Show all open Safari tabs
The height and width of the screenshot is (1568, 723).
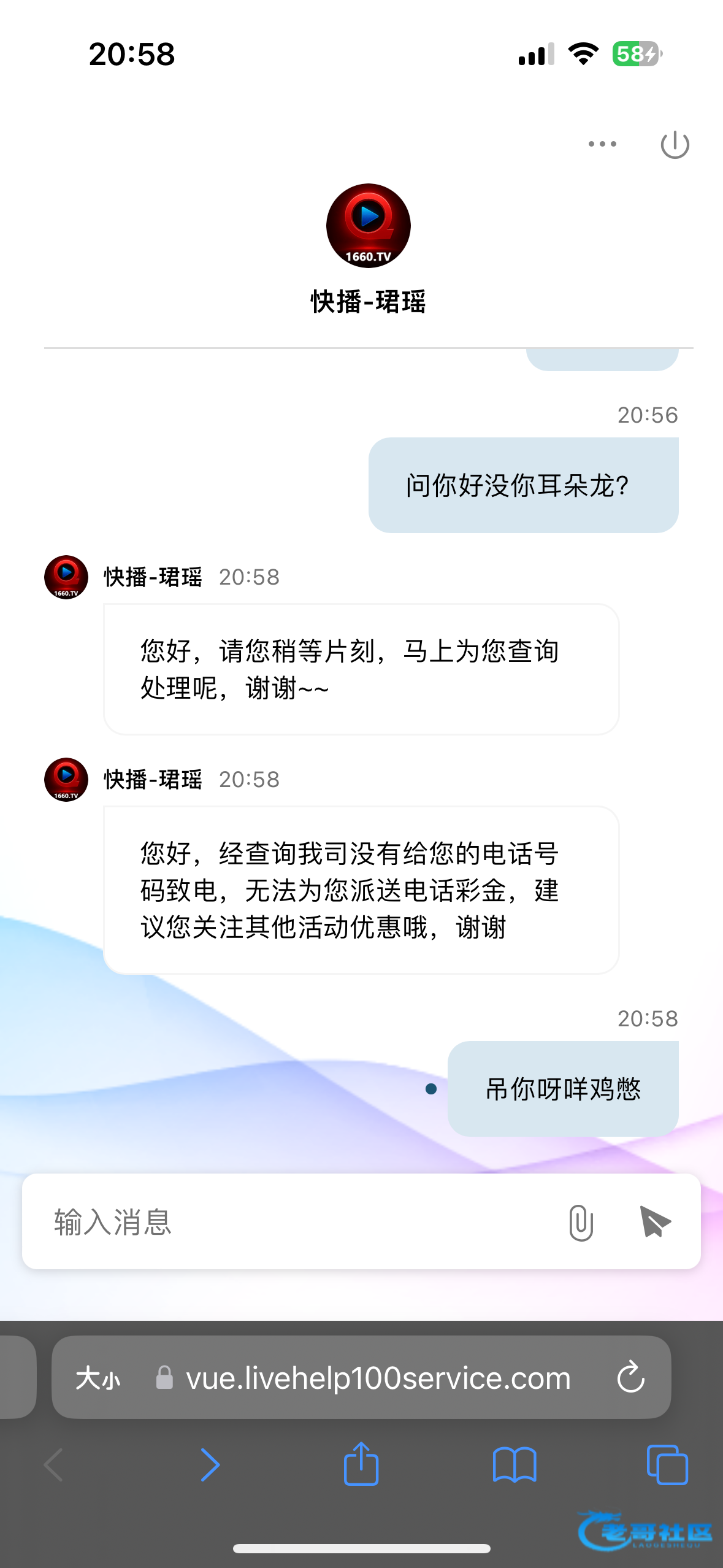(x=667, y=1465)
